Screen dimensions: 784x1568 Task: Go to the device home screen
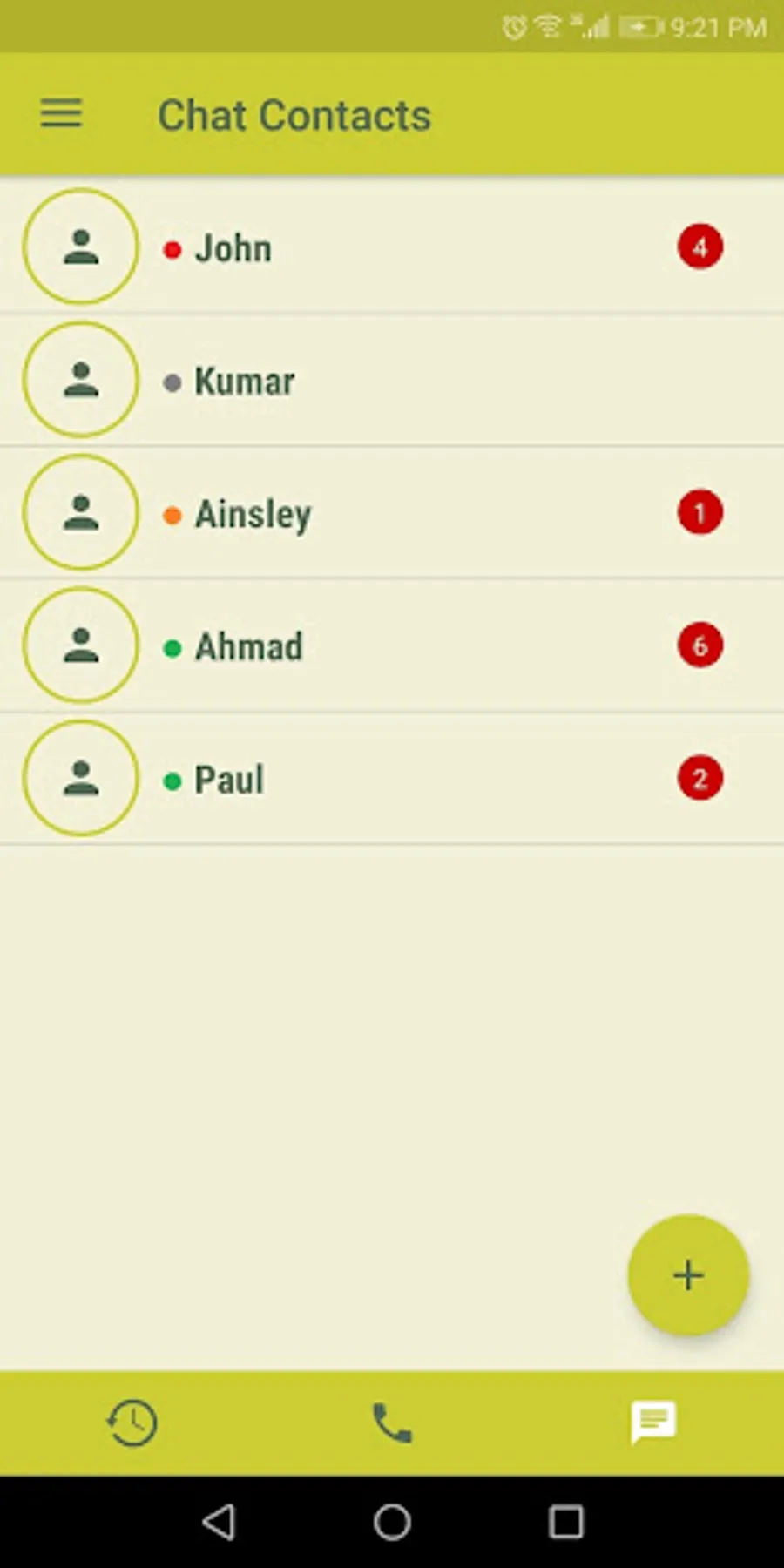392,1522
